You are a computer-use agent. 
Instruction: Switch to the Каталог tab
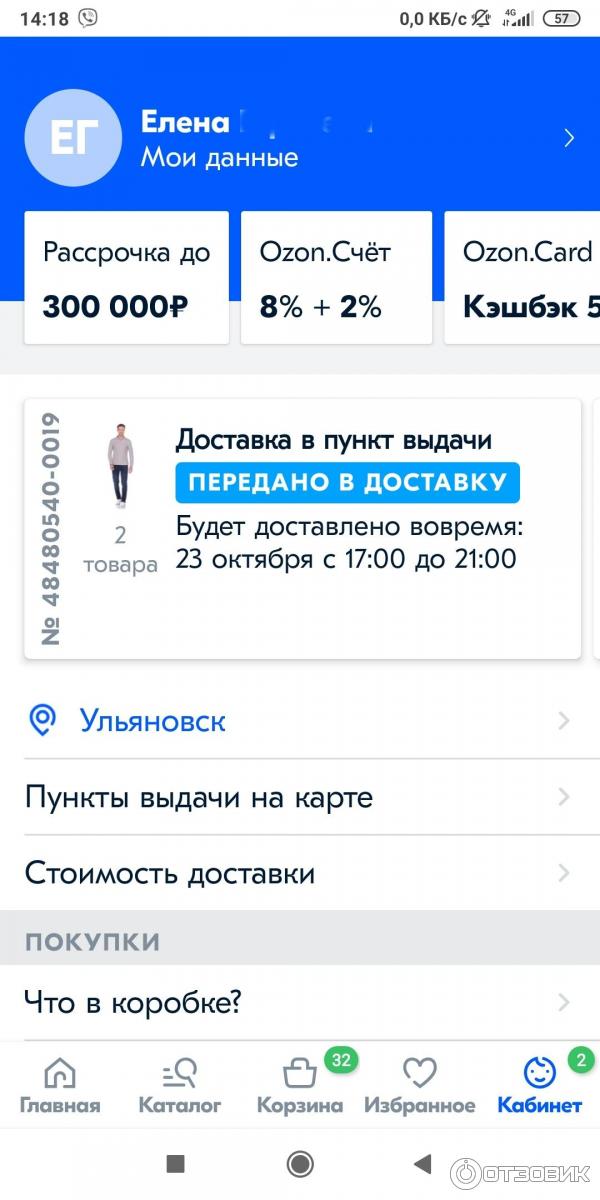click(180, 1086)
